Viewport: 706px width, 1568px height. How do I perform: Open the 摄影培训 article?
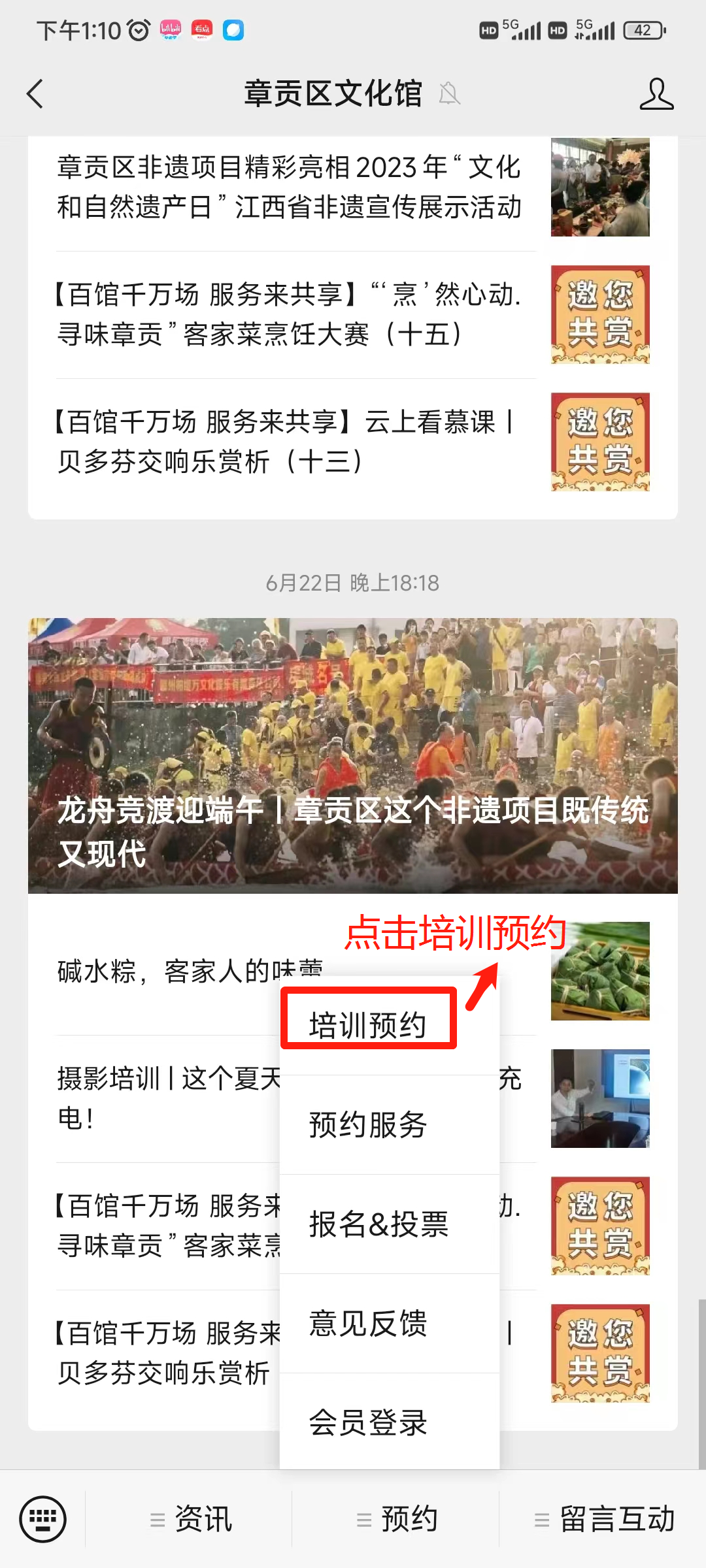coord(163,1098)
